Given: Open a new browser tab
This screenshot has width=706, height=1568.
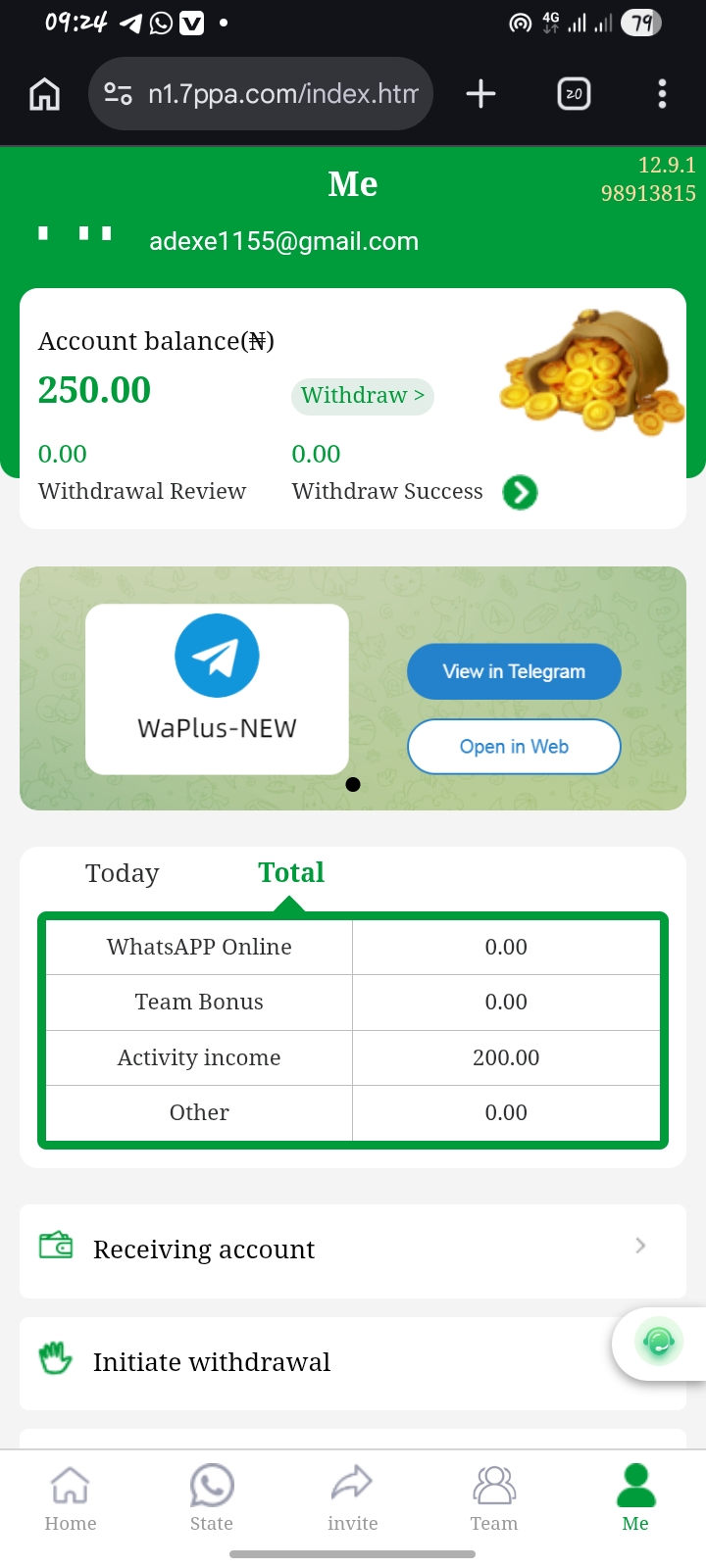Looking at the screenshot, I should click(480, 94).
